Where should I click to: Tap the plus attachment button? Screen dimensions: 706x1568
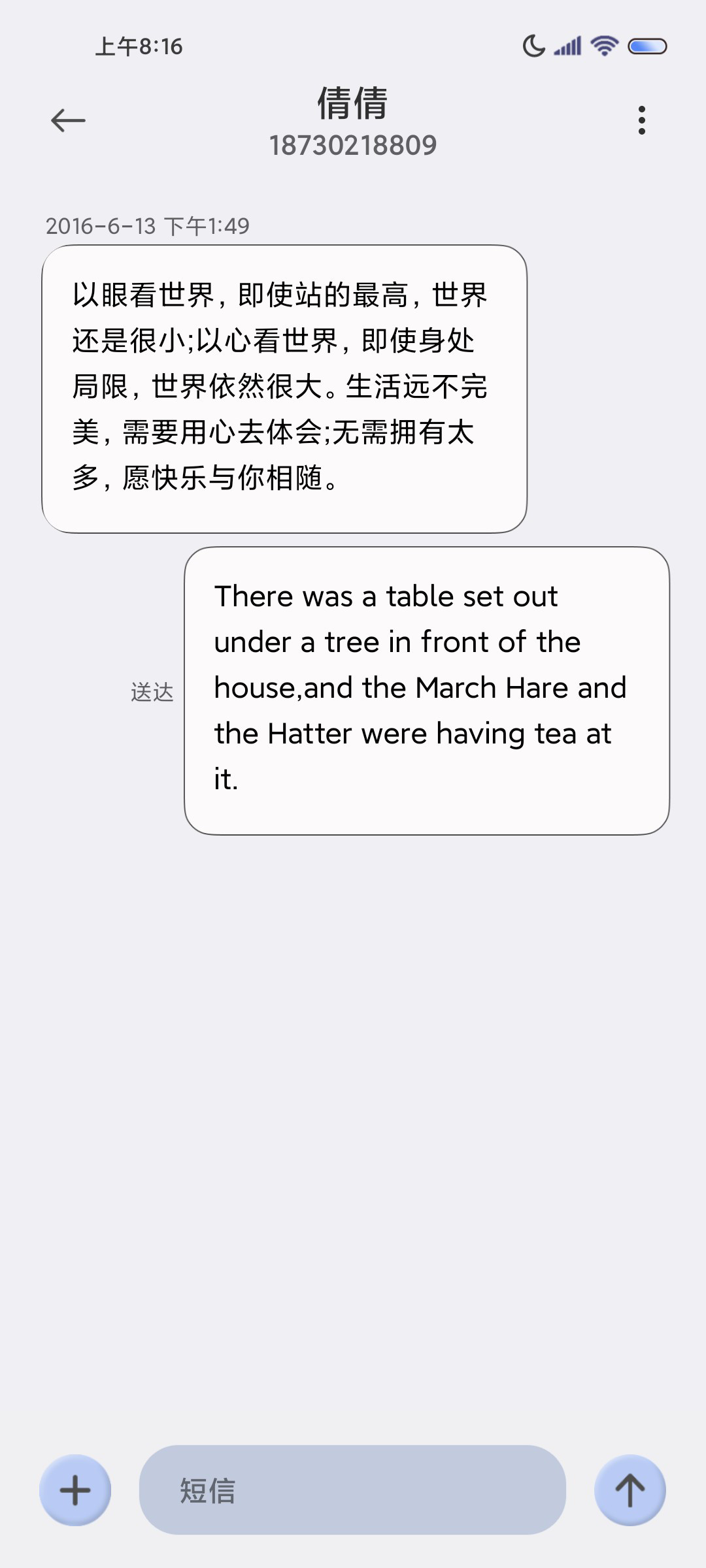click(75, 1490)
